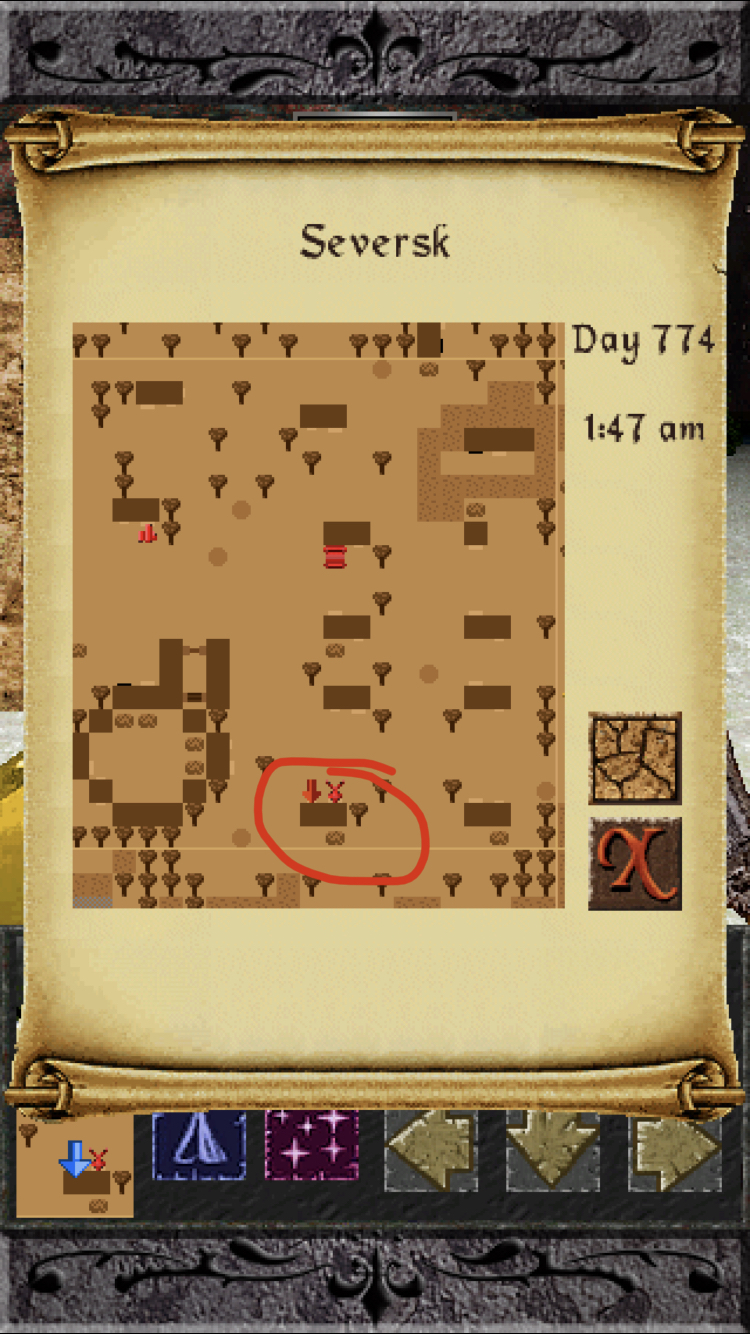This screenshot has width=750, height=1334.
Task: Close the Seversk map with the X button
Action: tap(634, 864)
